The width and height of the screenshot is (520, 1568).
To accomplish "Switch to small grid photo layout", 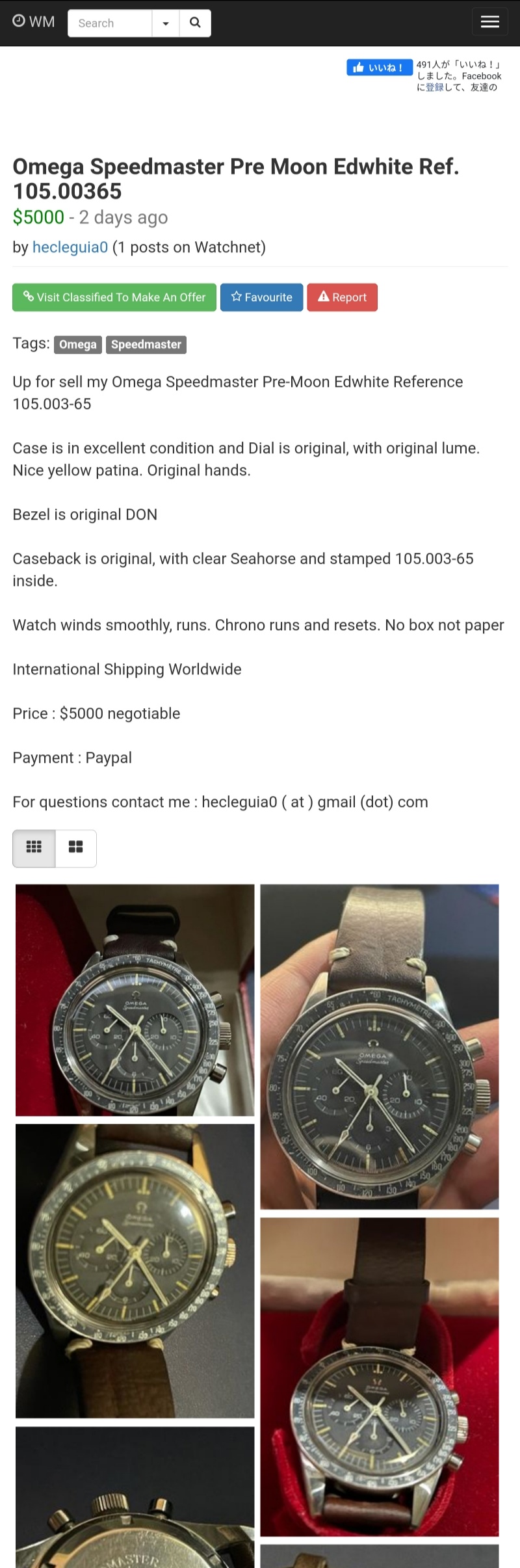I will pyautogui.click(x=34, y=848).
